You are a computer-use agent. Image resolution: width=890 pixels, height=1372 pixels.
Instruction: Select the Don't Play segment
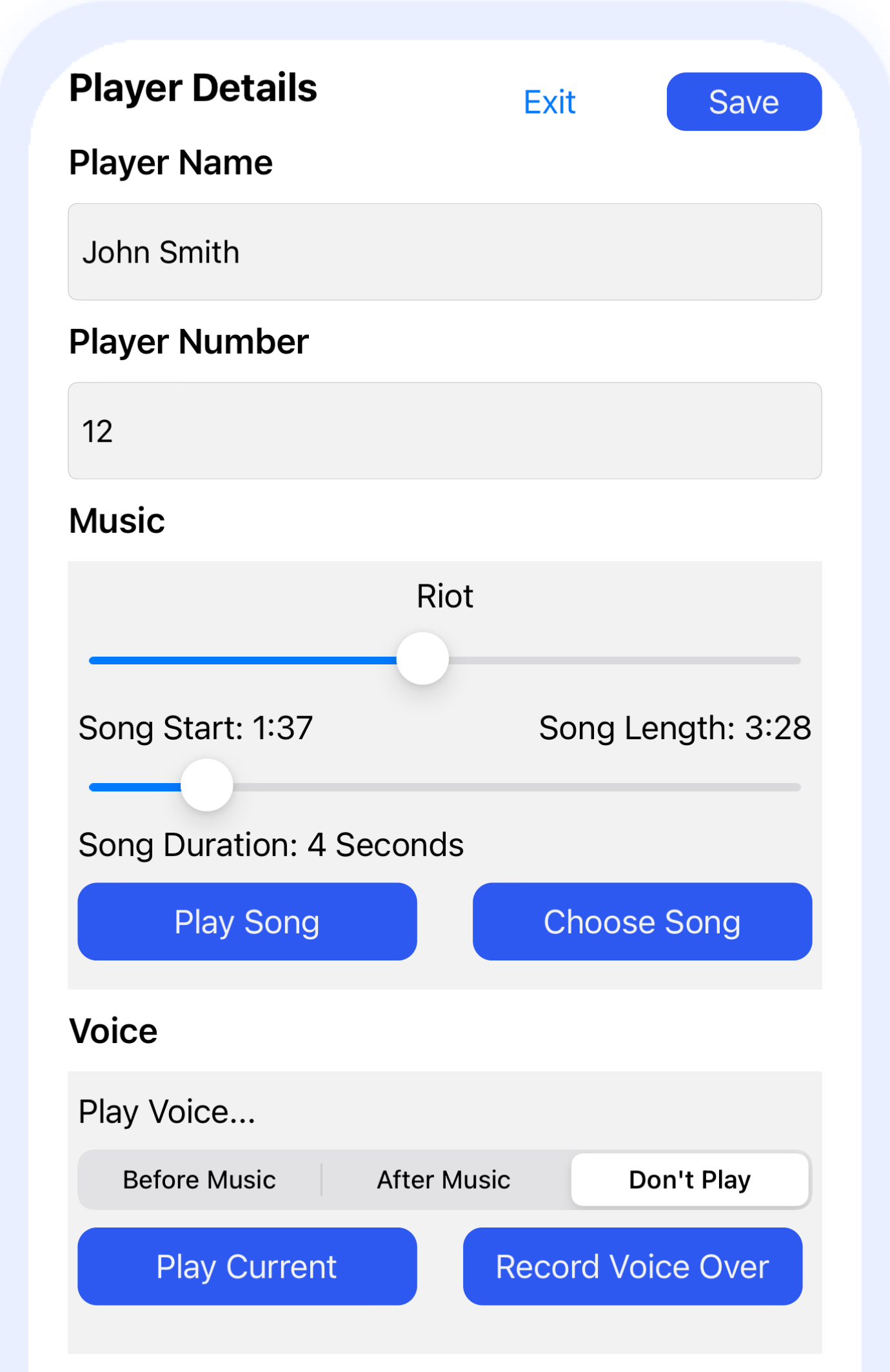point(689,1180)
